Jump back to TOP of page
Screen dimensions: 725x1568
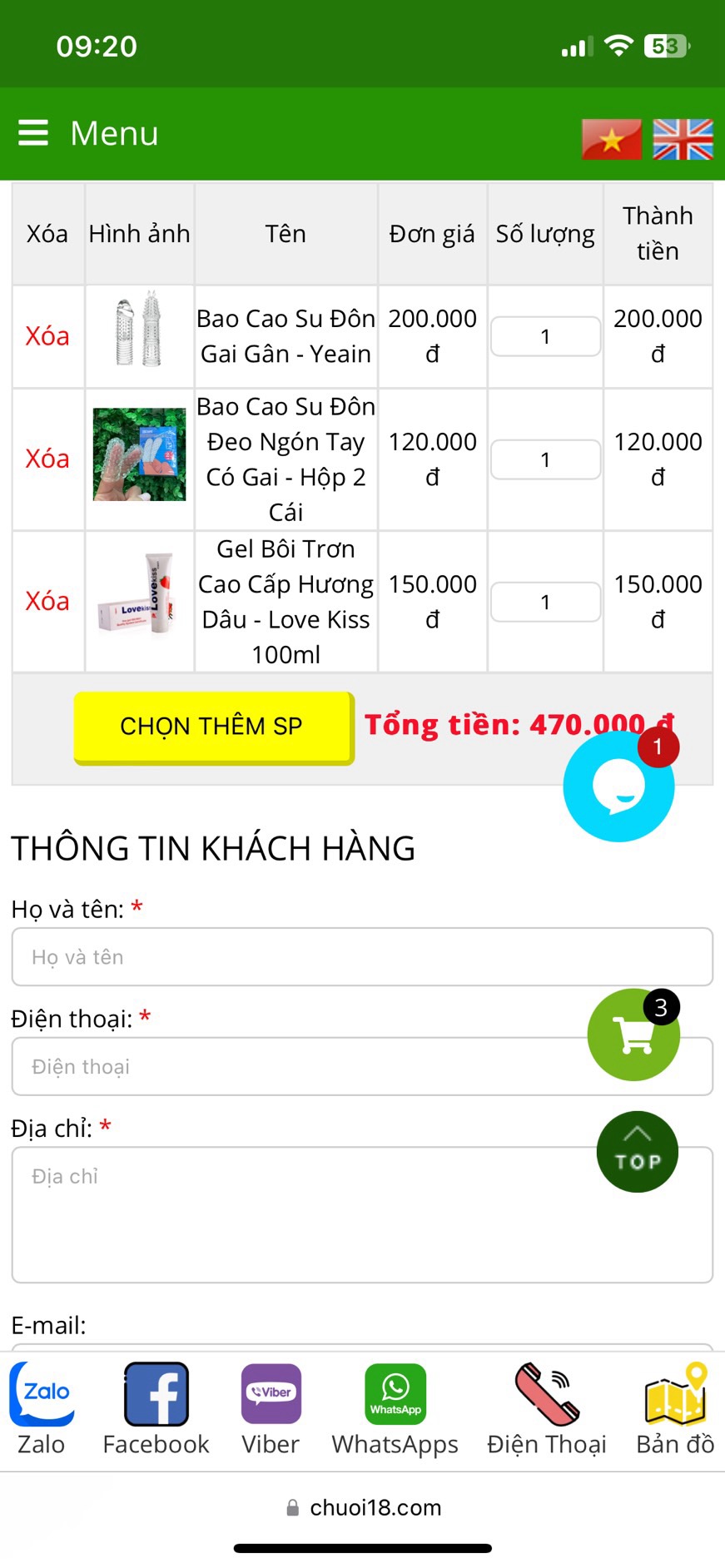point(638,1152)
